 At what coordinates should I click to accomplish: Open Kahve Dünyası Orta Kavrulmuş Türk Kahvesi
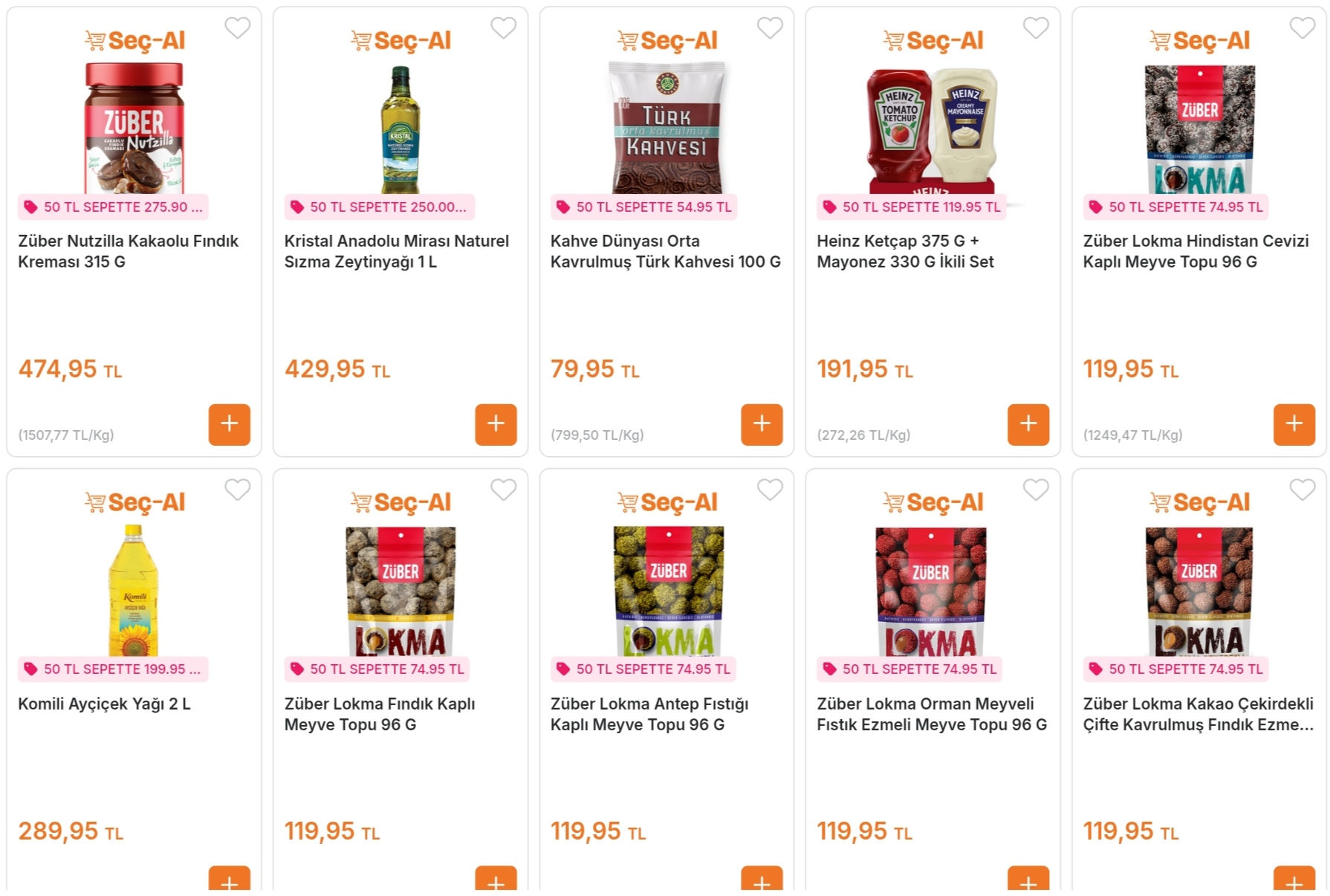coord(665,251)
